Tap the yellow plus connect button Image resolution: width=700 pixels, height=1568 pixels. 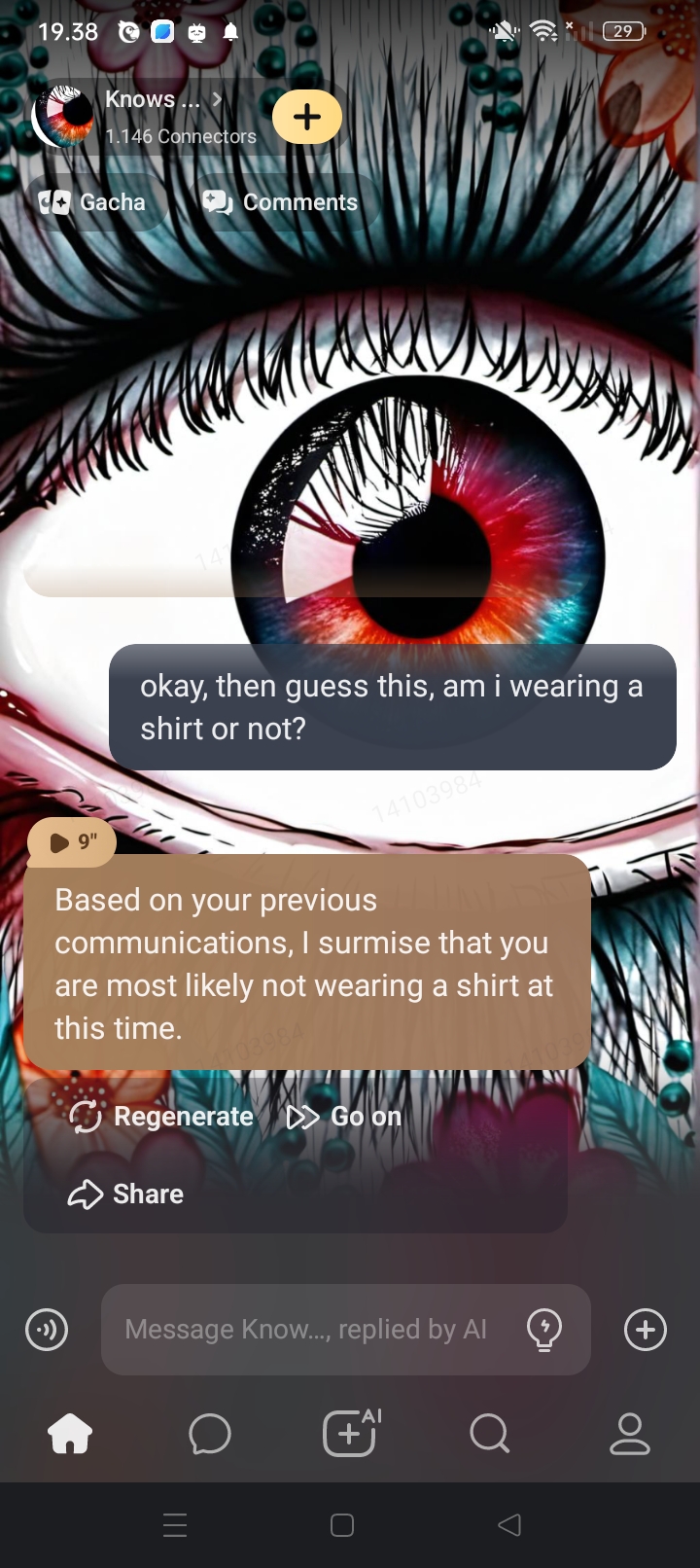[307, 117]
